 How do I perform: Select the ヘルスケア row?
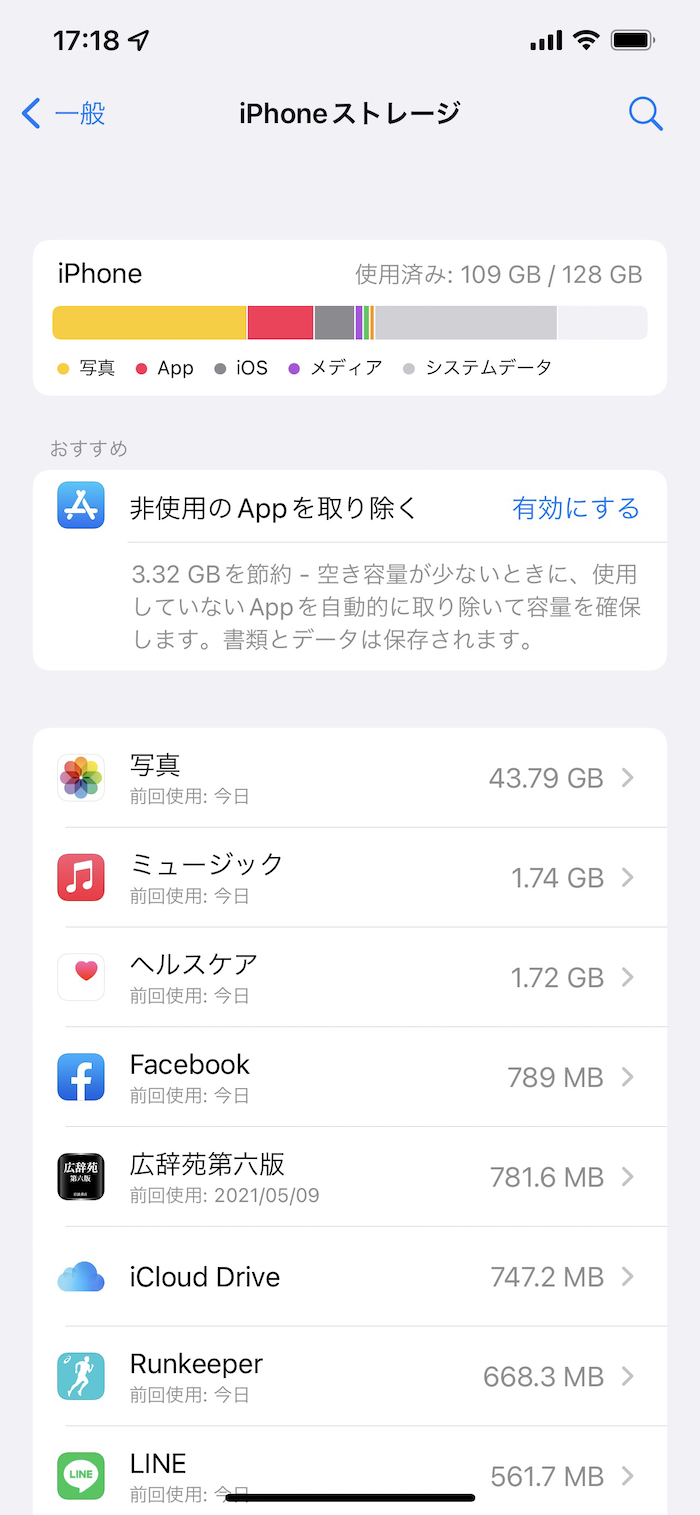350,977
